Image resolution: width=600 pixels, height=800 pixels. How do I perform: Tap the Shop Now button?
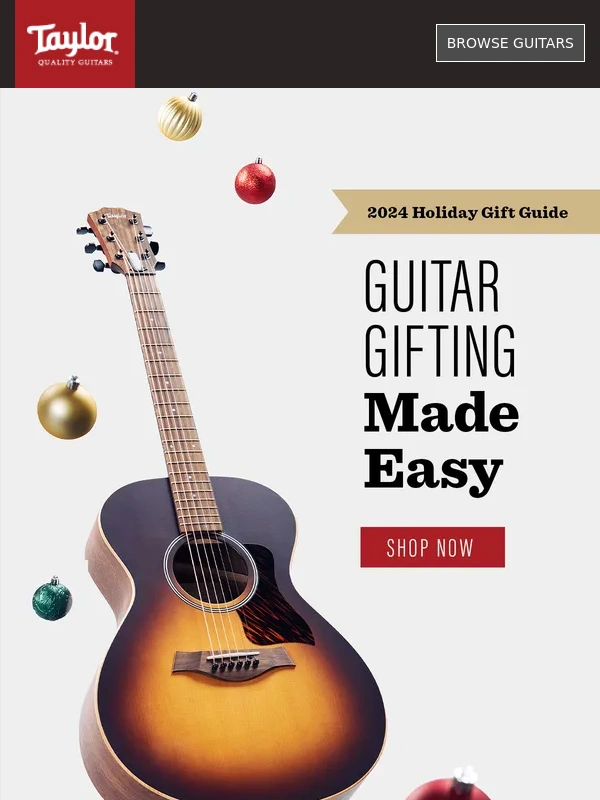coord(432,547)
